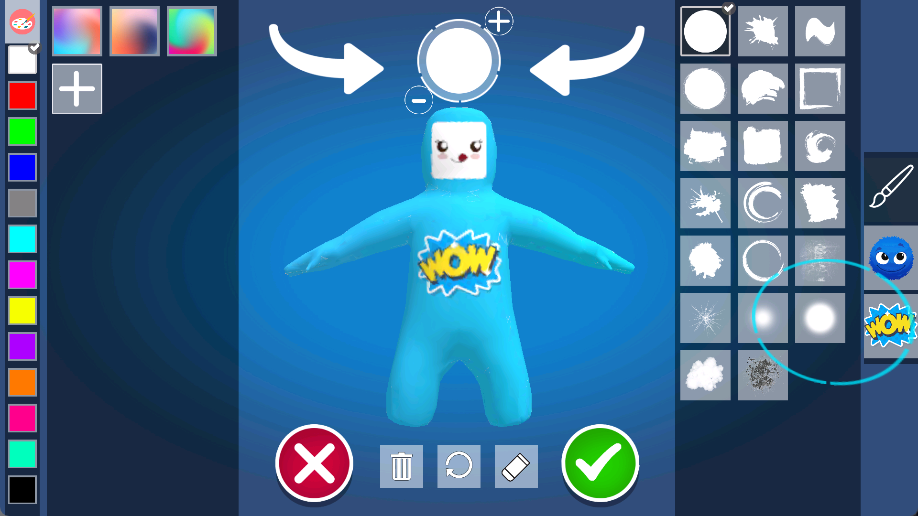
Task: Cancel with the red X button
Action: [314, 464]
